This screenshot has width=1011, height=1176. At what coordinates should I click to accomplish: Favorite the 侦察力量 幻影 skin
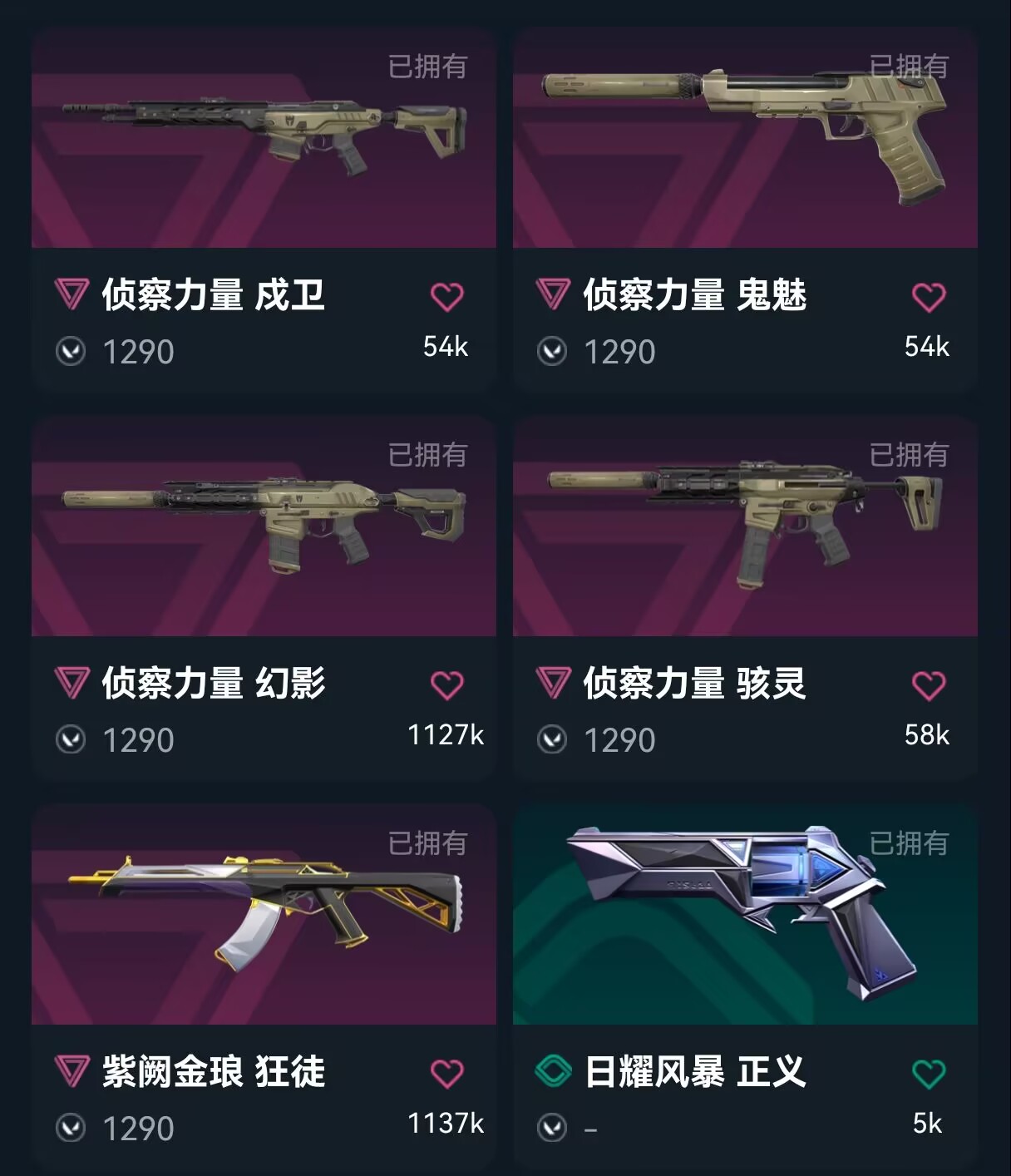pos(446,685)
